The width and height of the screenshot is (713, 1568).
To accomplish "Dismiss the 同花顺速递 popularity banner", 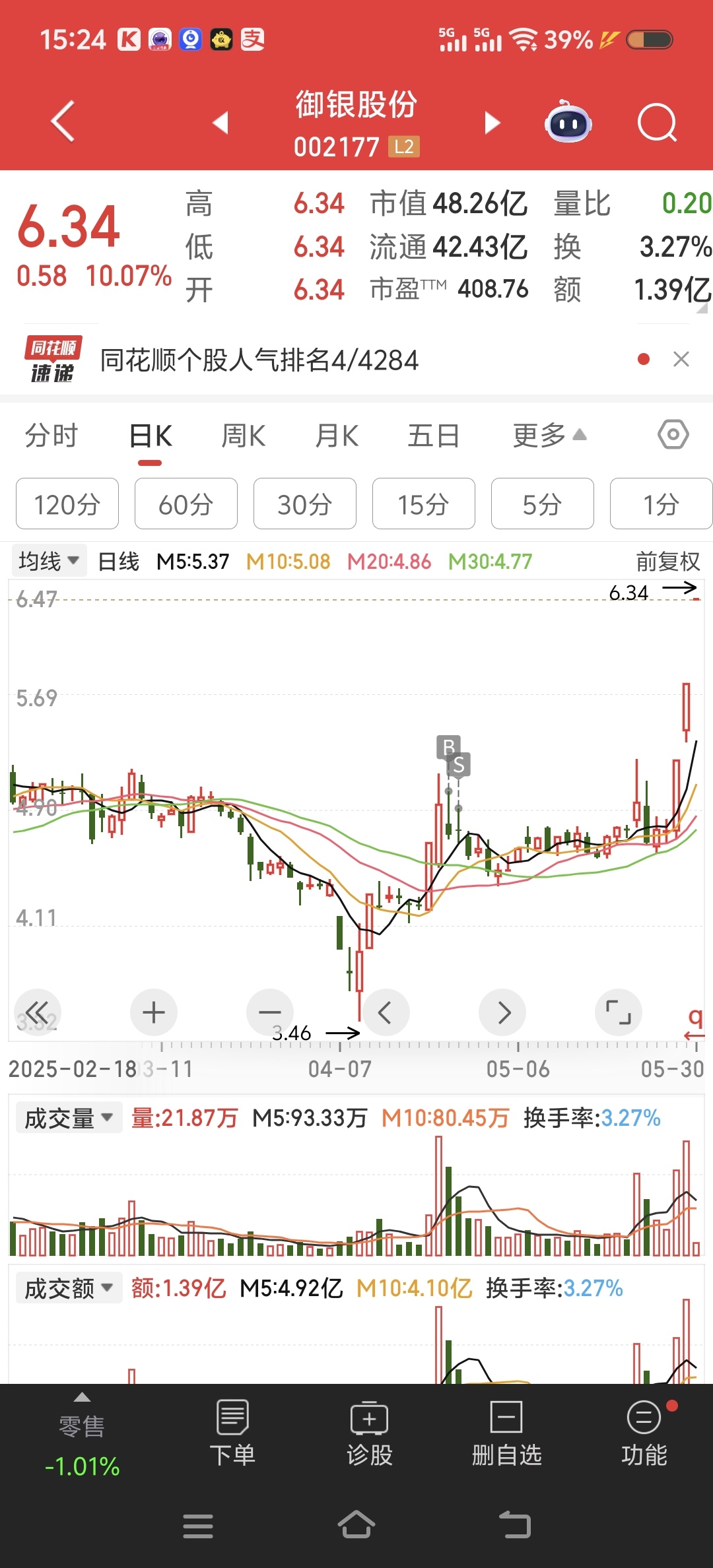I will coord(681,359).
